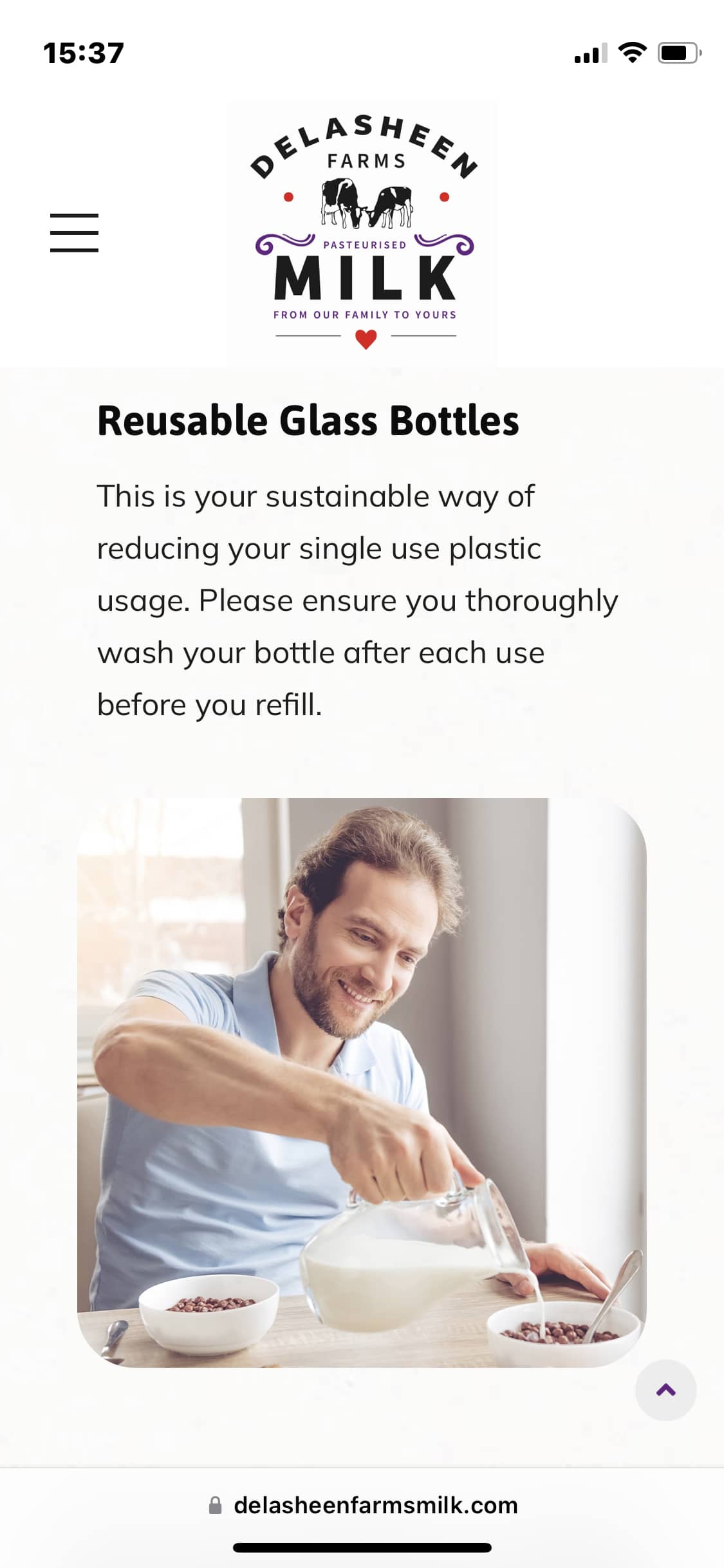Image resolution: width=724 pixels, height=1568 pixels.
Task: Jump back to top with the purple arrow button
Action: click(665, 1390)
